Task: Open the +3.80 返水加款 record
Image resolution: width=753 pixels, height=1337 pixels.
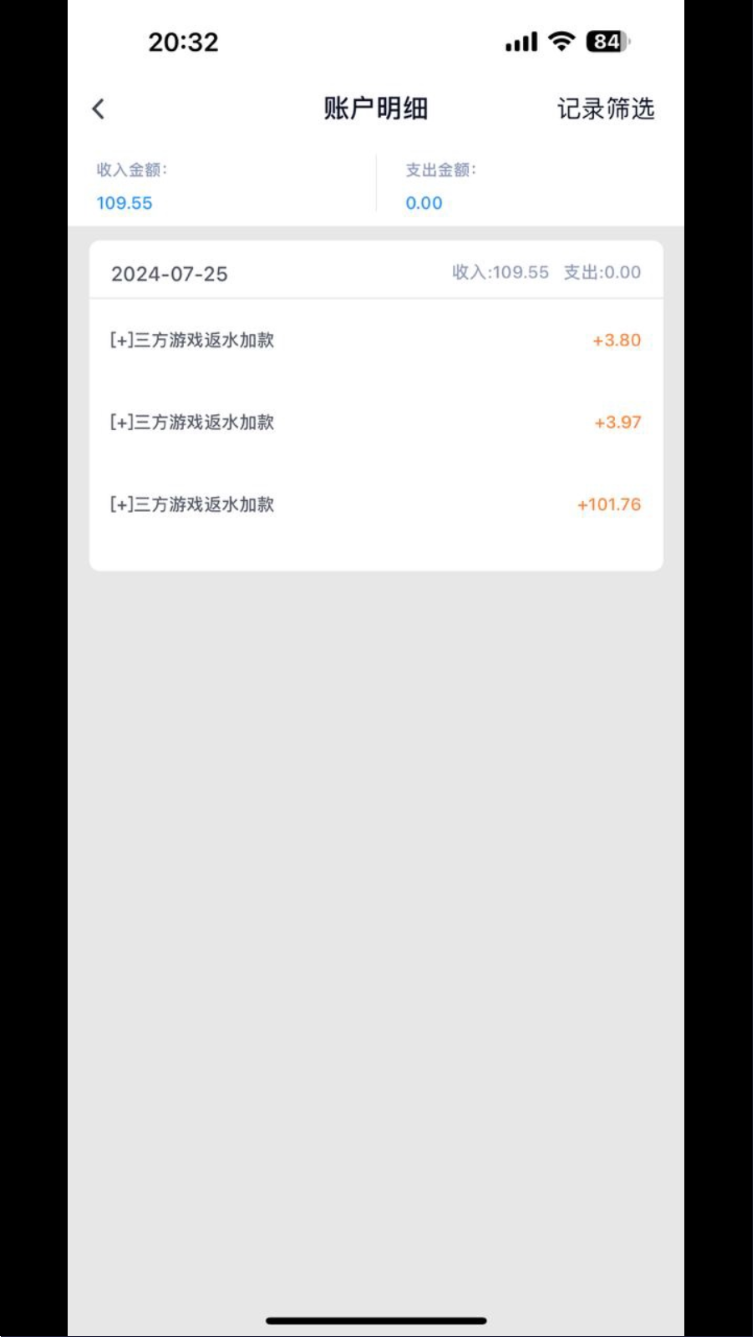Action: [376, 340]
